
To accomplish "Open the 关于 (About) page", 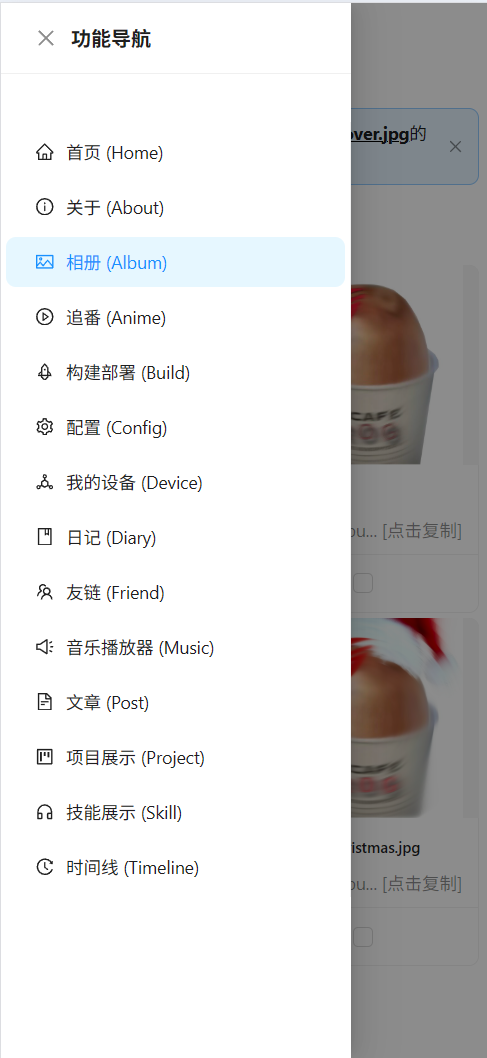I will [x=175, y=207].
